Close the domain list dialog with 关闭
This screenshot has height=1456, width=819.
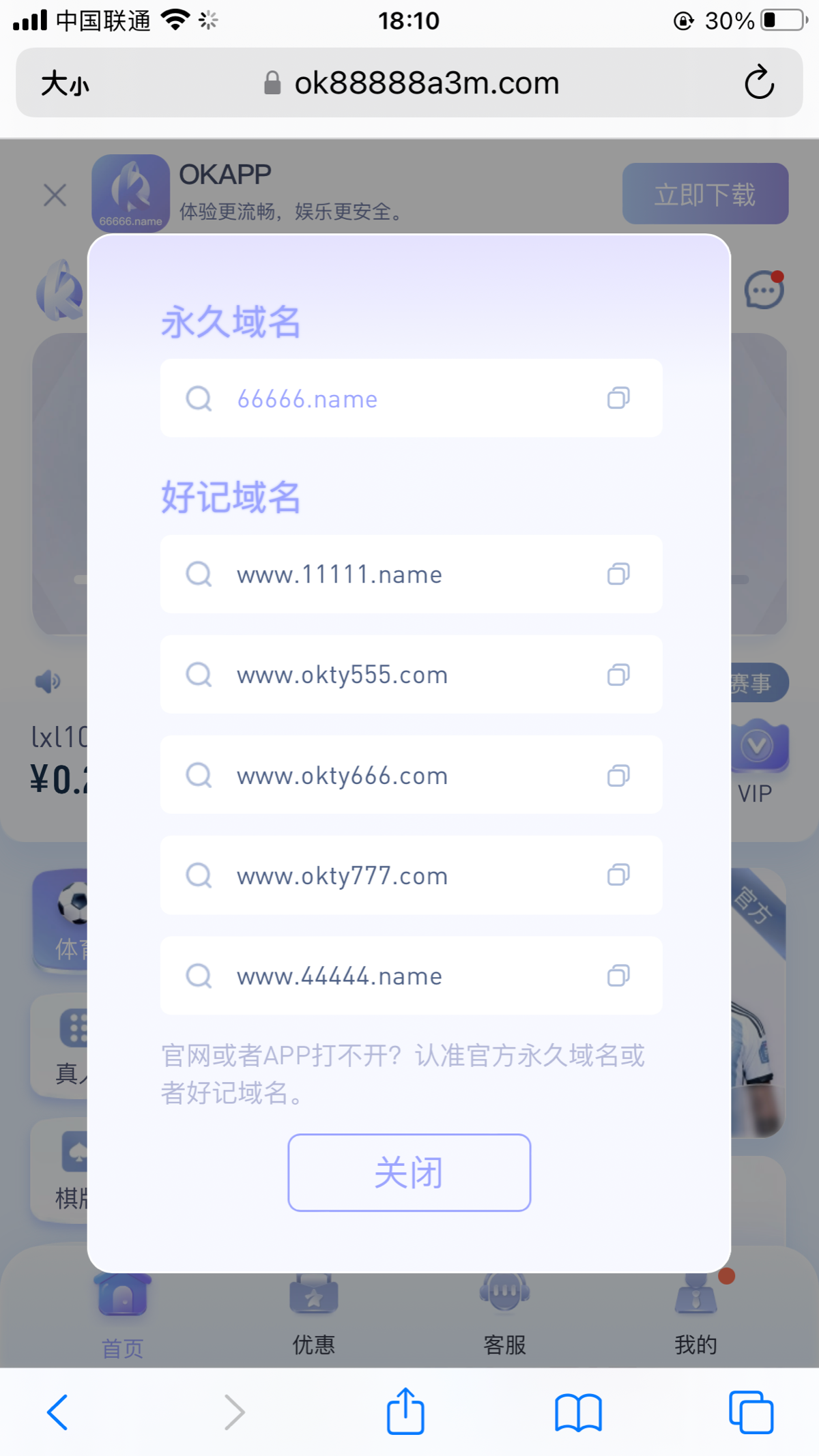pos(409,1172)
